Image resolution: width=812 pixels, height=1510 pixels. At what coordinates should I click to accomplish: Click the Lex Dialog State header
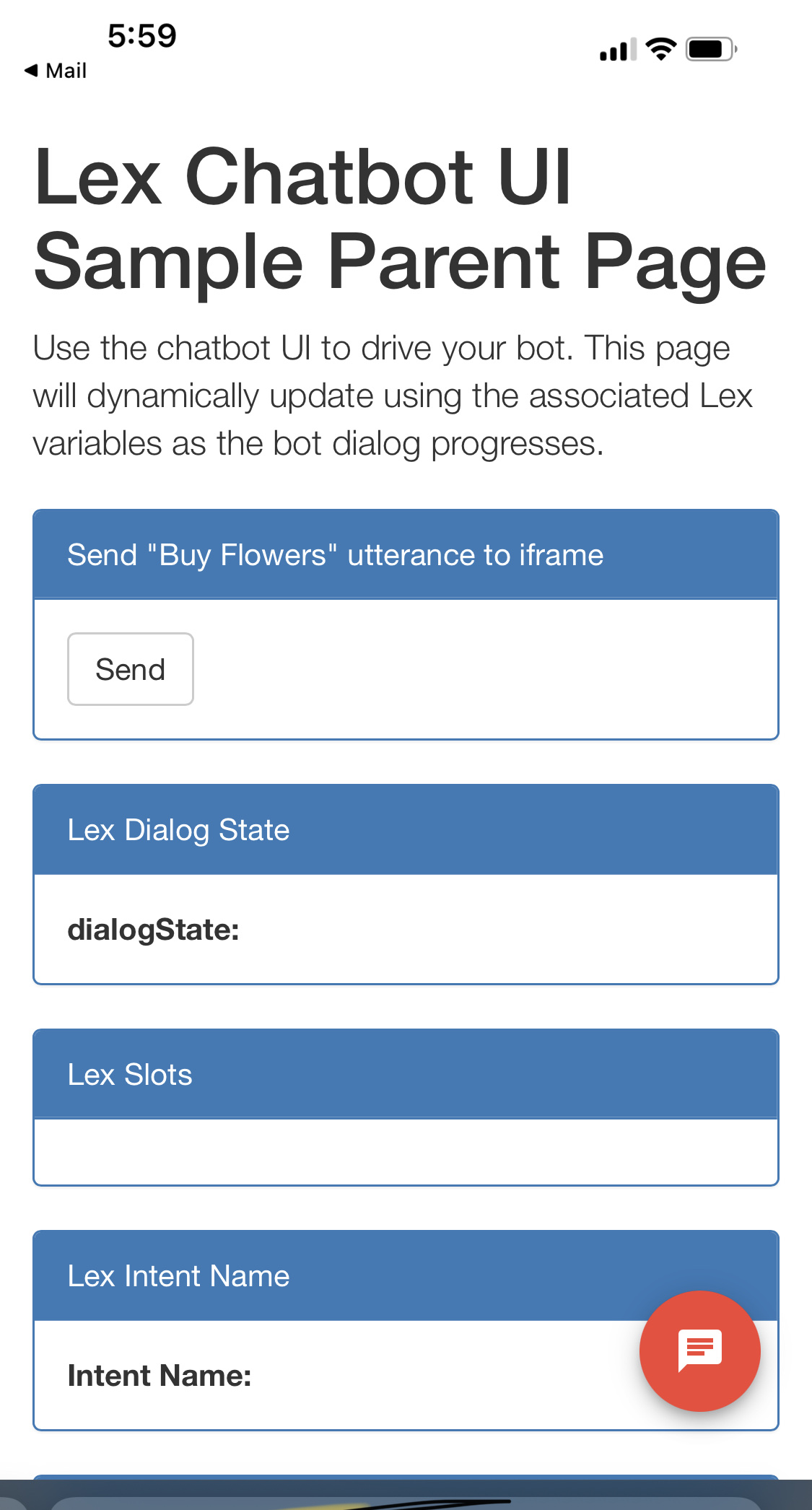406,829
